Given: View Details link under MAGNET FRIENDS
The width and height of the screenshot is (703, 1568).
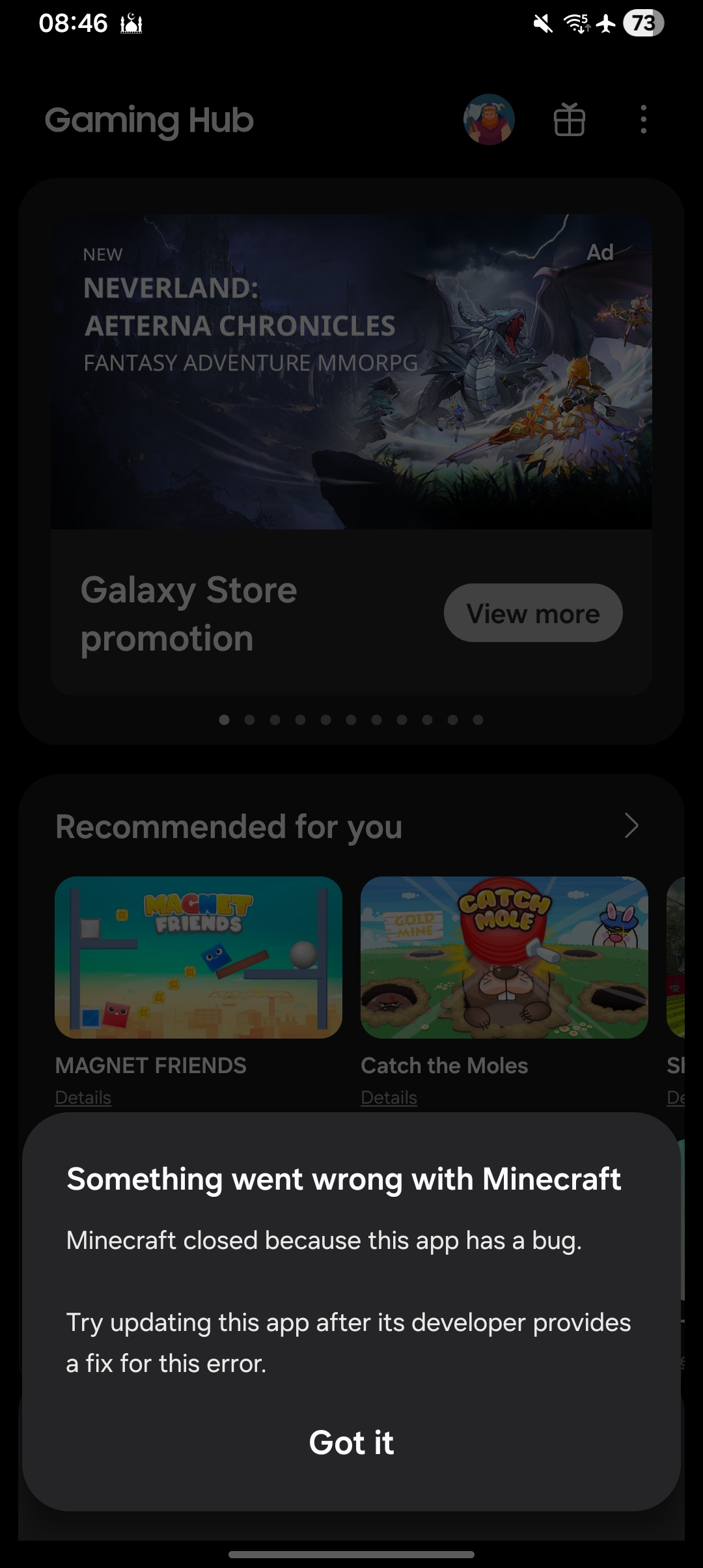Looking at the screenshot, I should (x=83, y=1098).
